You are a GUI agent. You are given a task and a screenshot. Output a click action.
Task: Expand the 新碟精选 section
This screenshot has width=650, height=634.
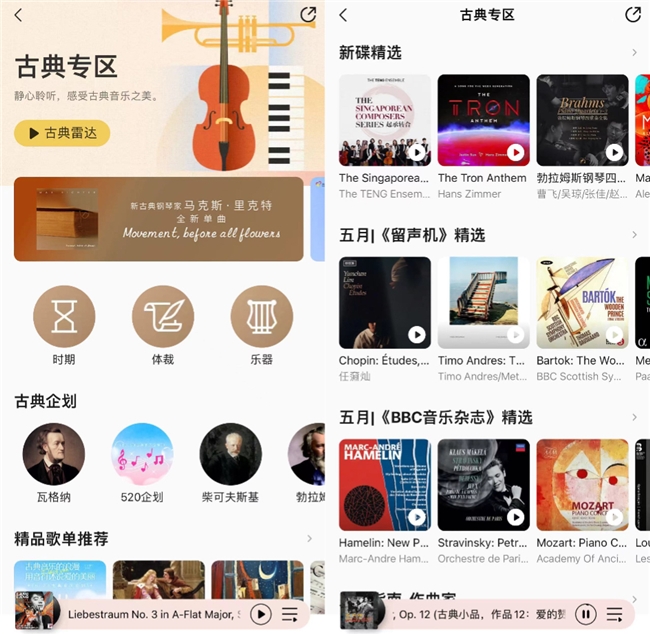(x=634, y=52)
